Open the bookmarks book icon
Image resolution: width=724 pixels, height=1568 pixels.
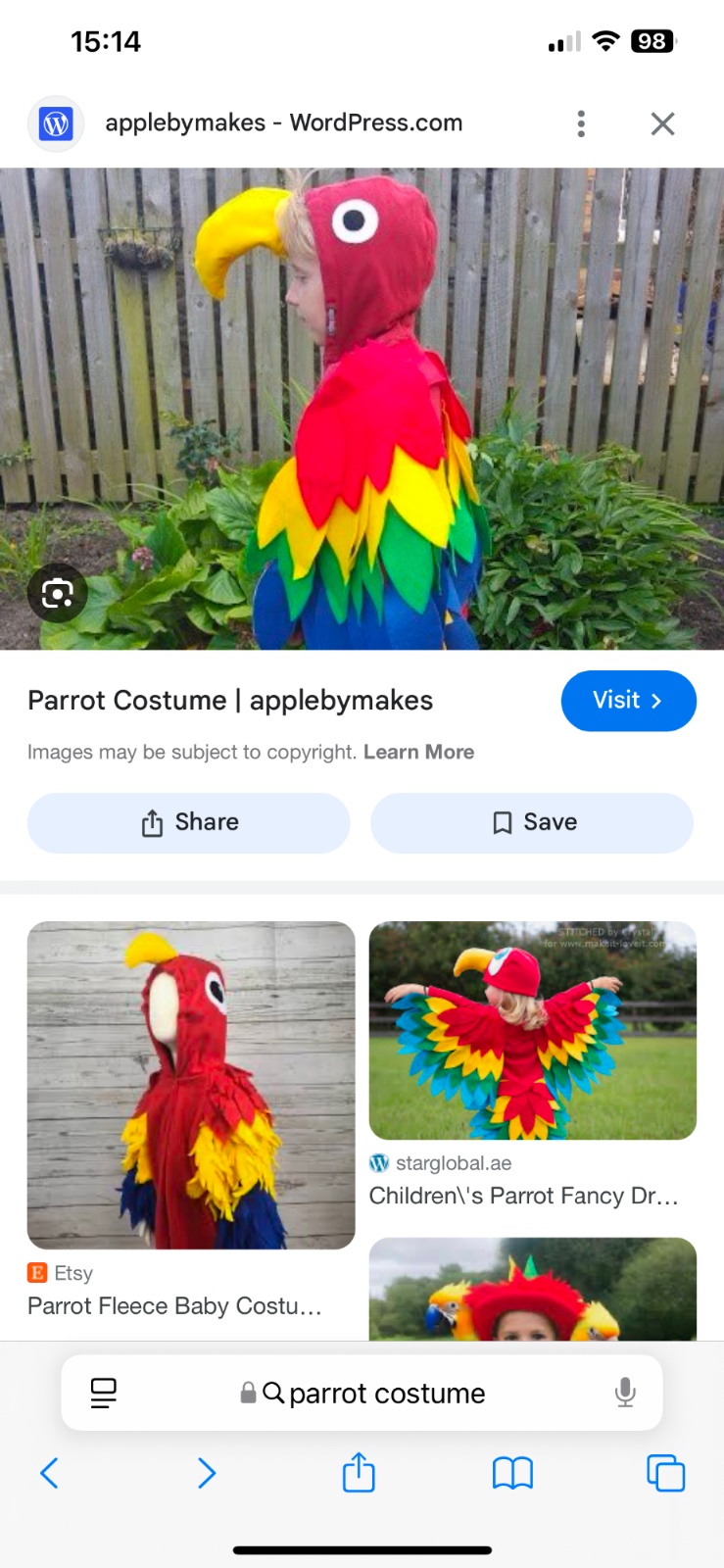click(x=512, y=1473)
